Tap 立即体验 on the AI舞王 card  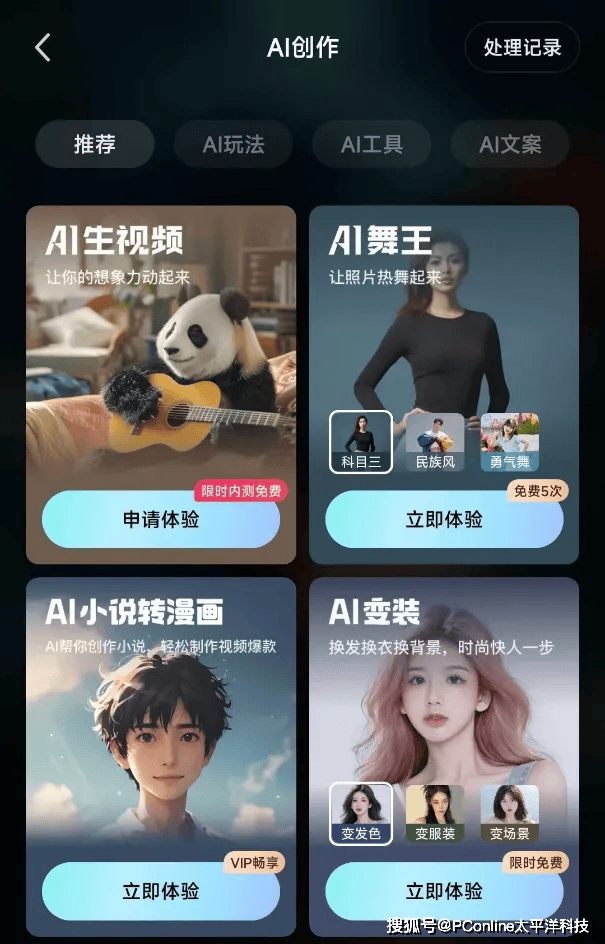tap(444, 520)
